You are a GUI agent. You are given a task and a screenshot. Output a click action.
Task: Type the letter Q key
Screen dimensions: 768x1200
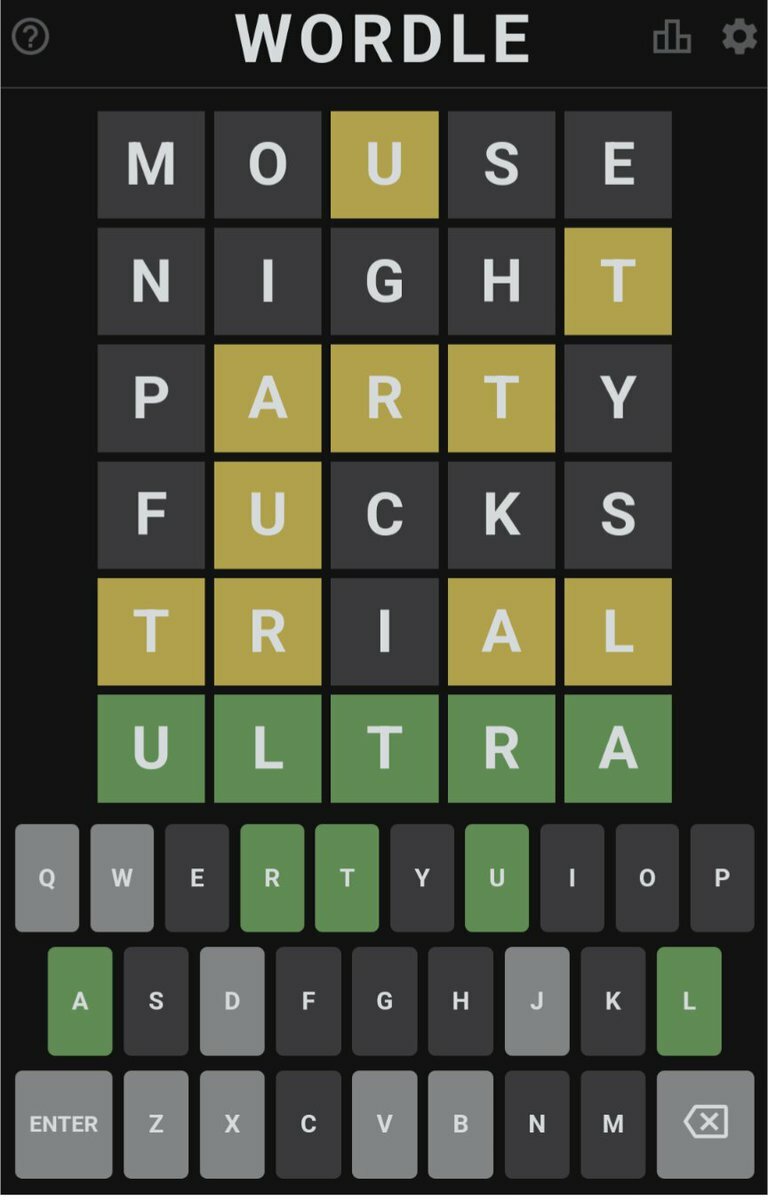pos(47,878)
